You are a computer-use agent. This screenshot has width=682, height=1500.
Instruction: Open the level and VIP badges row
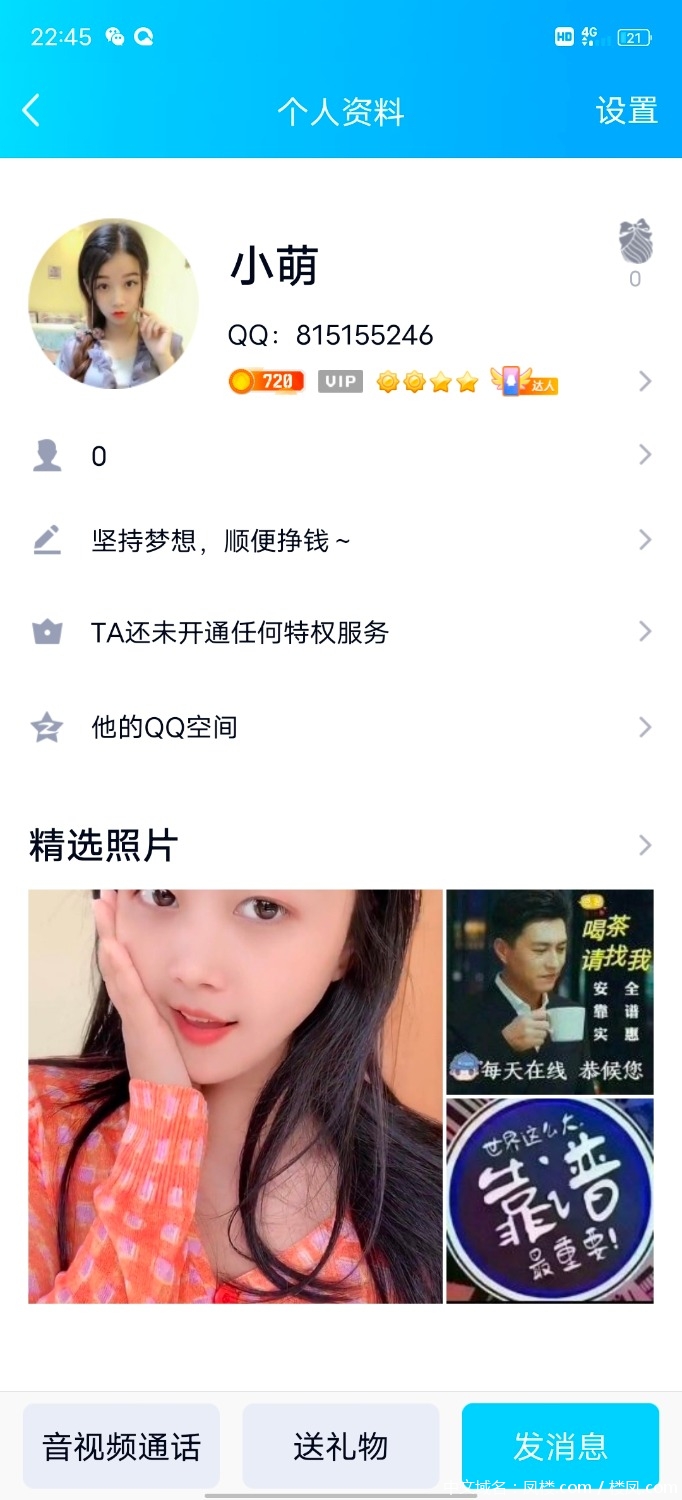(440, 381)
